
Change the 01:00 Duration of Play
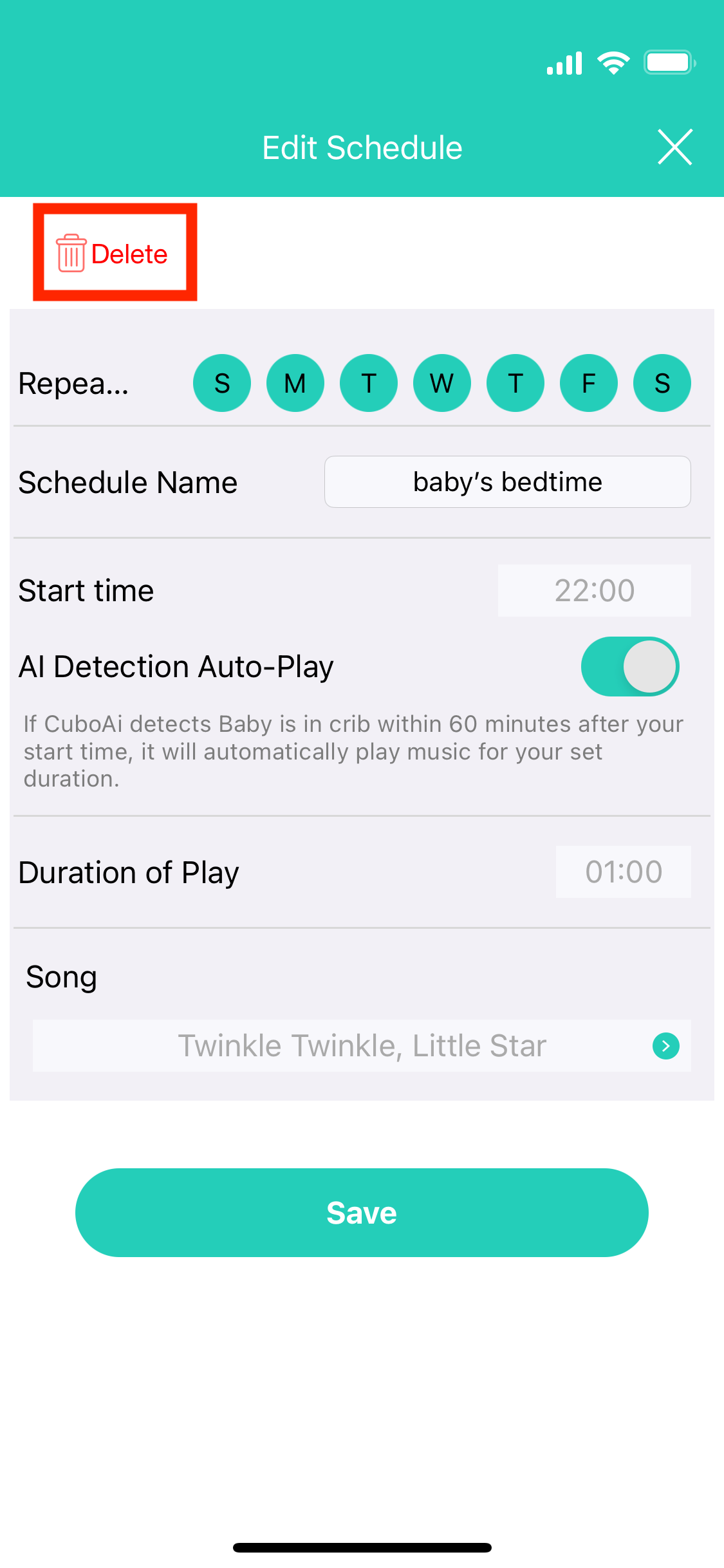tap(623, 872)
